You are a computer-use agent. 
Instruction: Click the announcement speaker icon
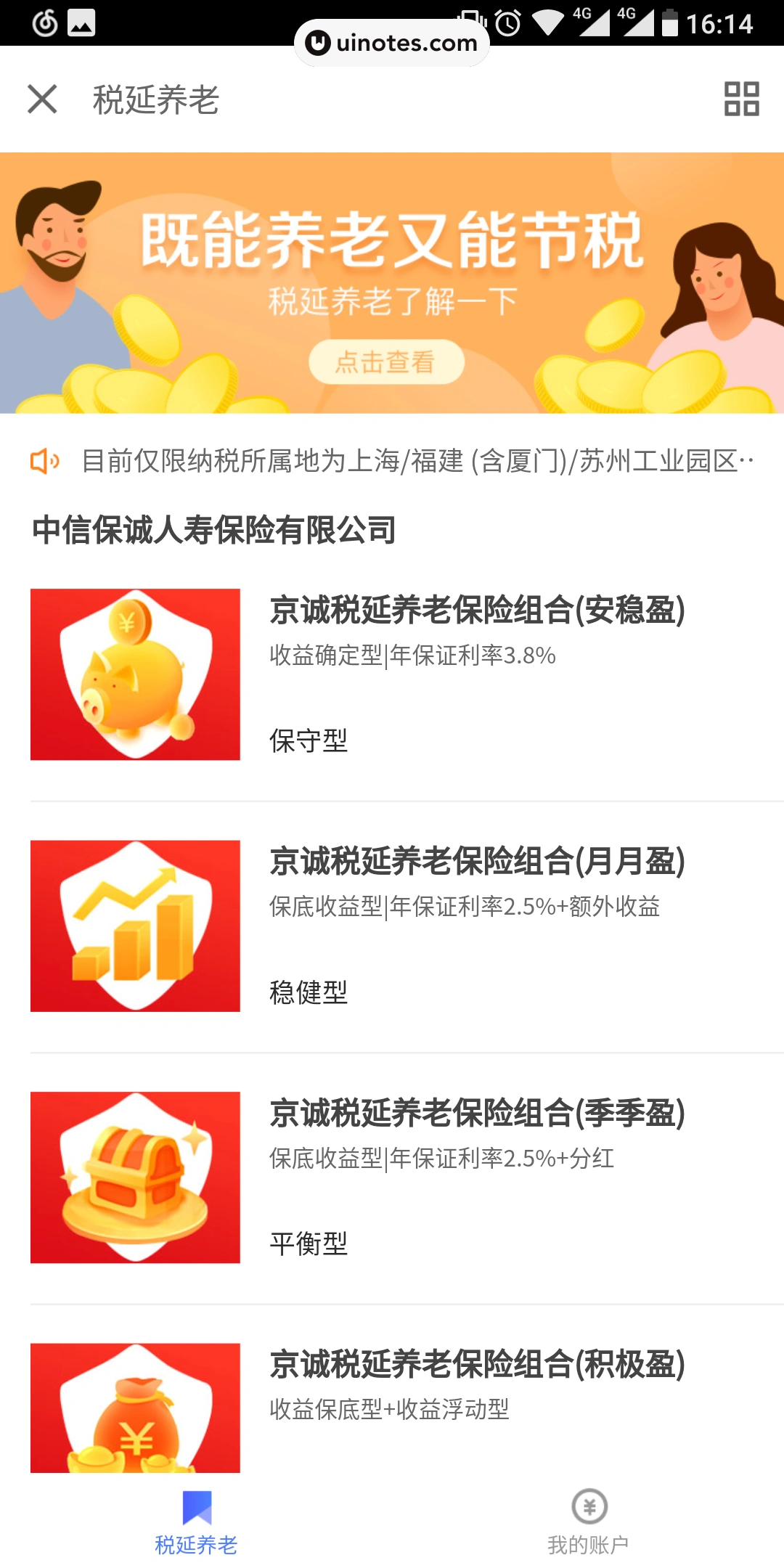click(44, 461)
